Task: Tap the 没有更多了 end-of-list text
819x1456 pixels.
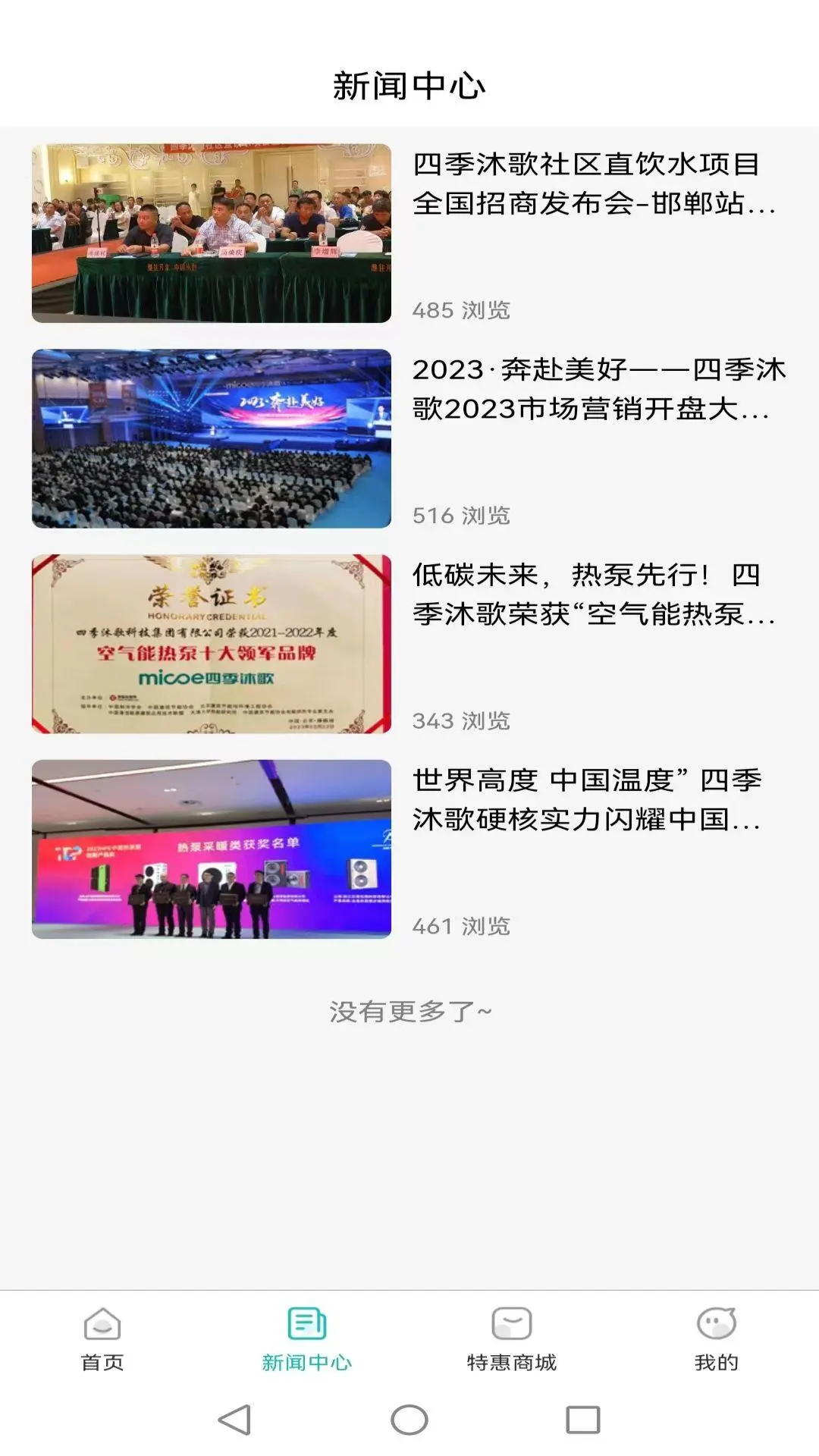Action: pyautogui.click(x=409, y=1009)
